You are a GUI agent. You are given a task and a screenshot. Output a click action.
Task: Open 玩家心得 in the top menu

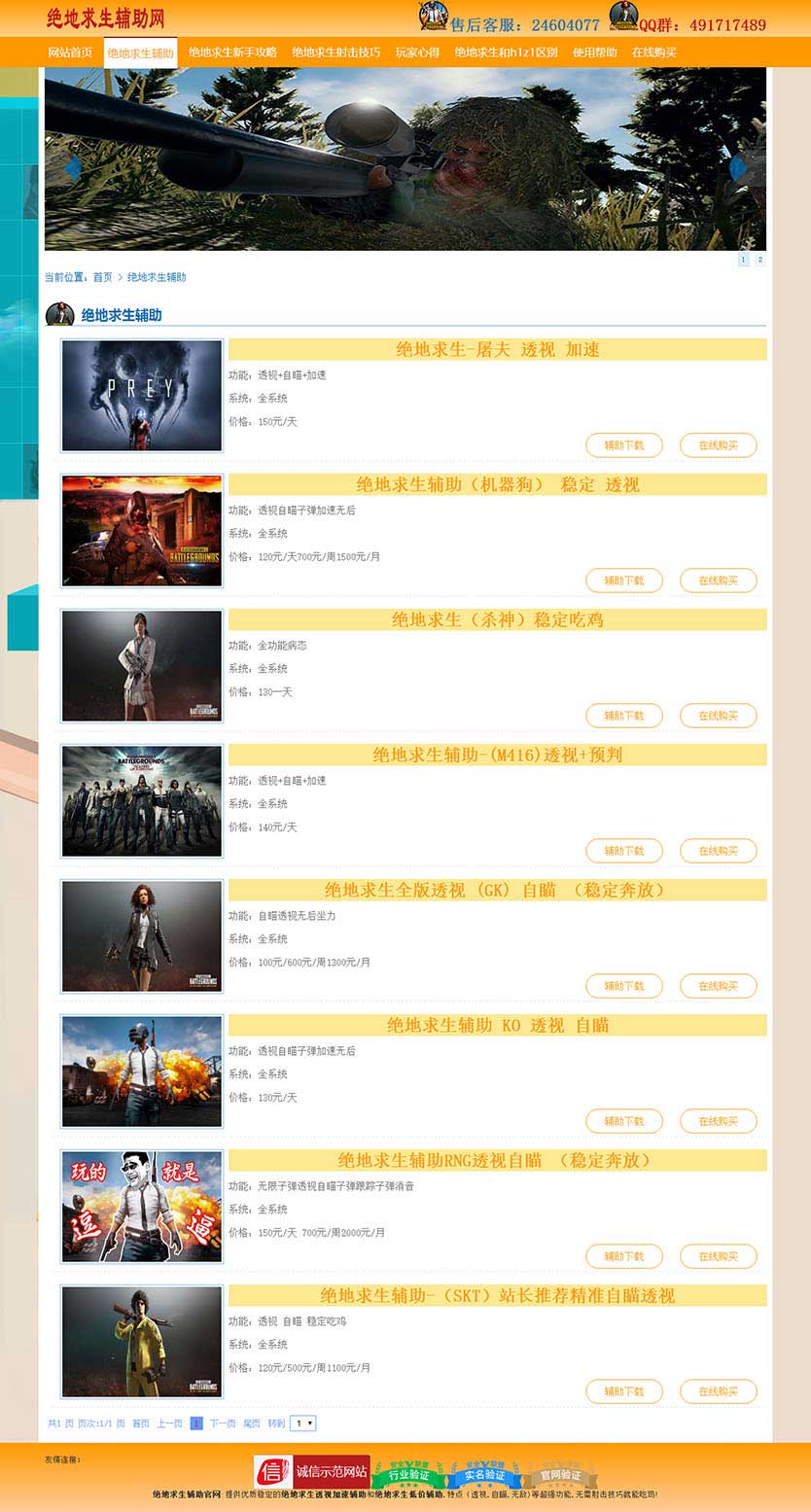pos(417,53)
